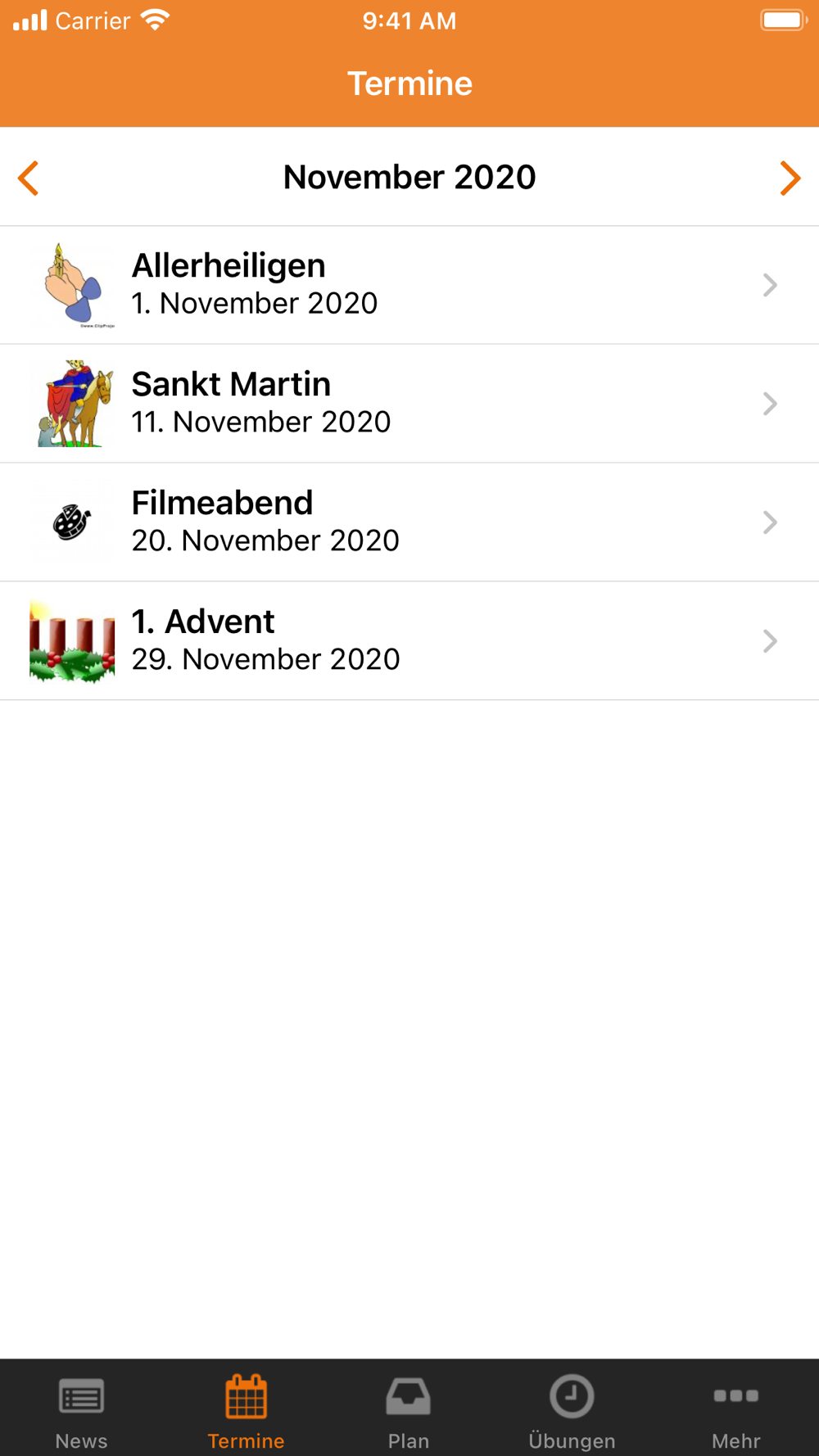
Task: Select the Termine tab
Action: pyautogui.click(x=246, y=1409)
